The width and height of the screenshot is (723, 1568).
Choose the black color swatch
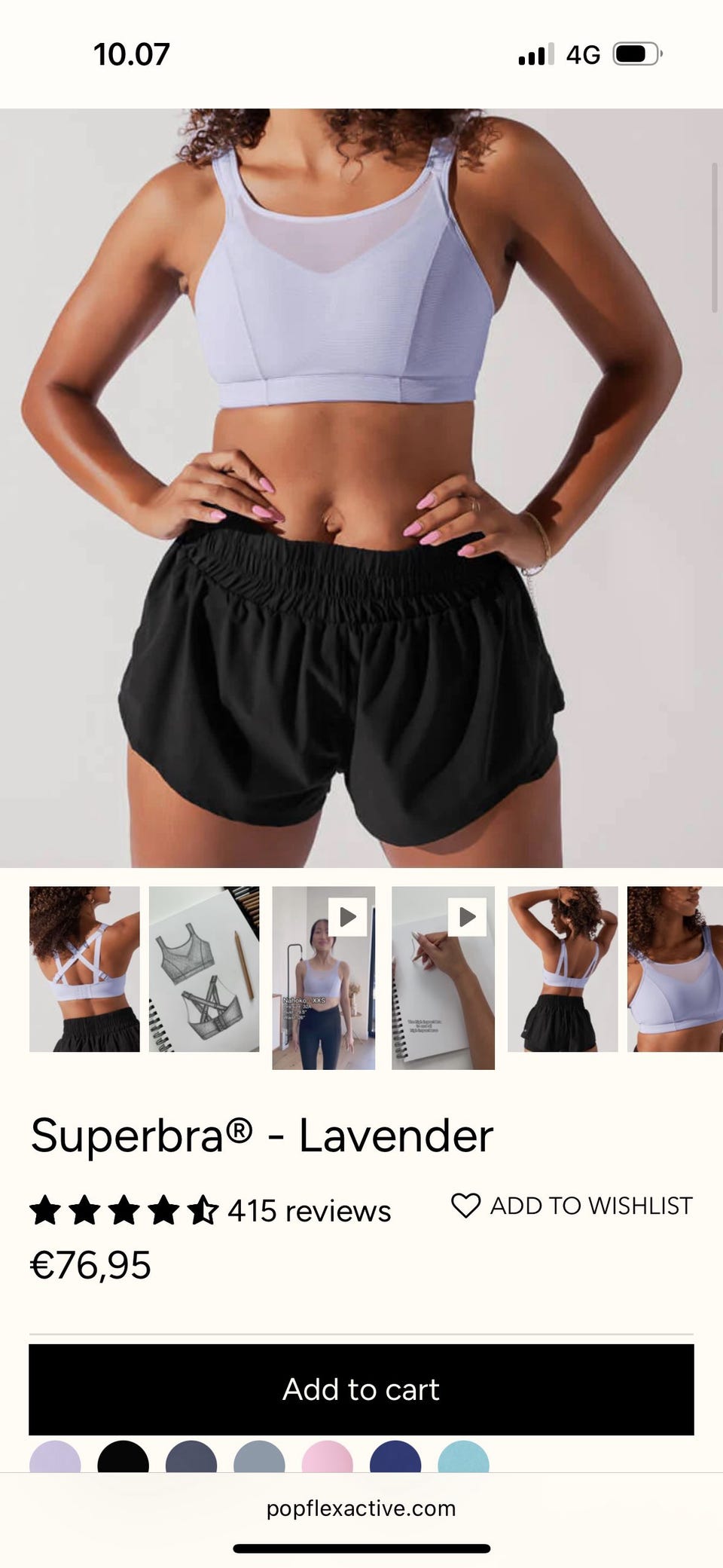tap(124, 1459)
